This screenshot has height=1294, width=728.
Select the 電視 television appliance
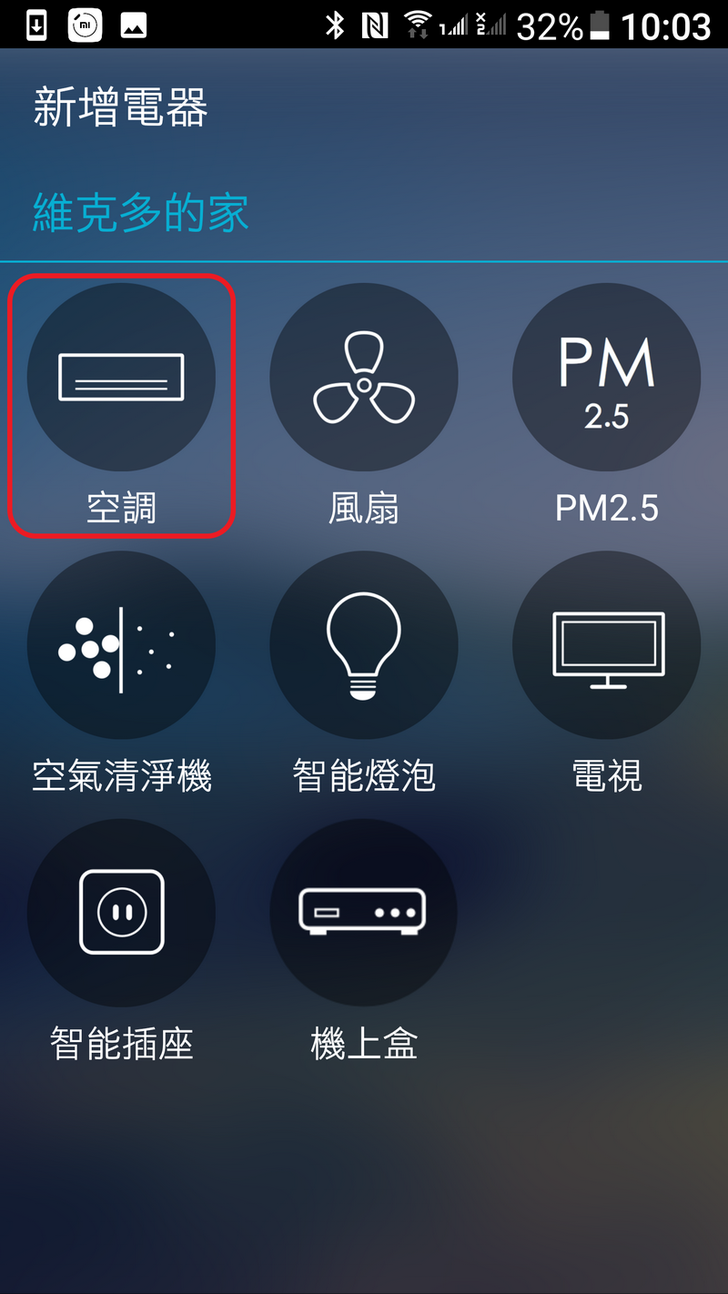pos(606,645)
